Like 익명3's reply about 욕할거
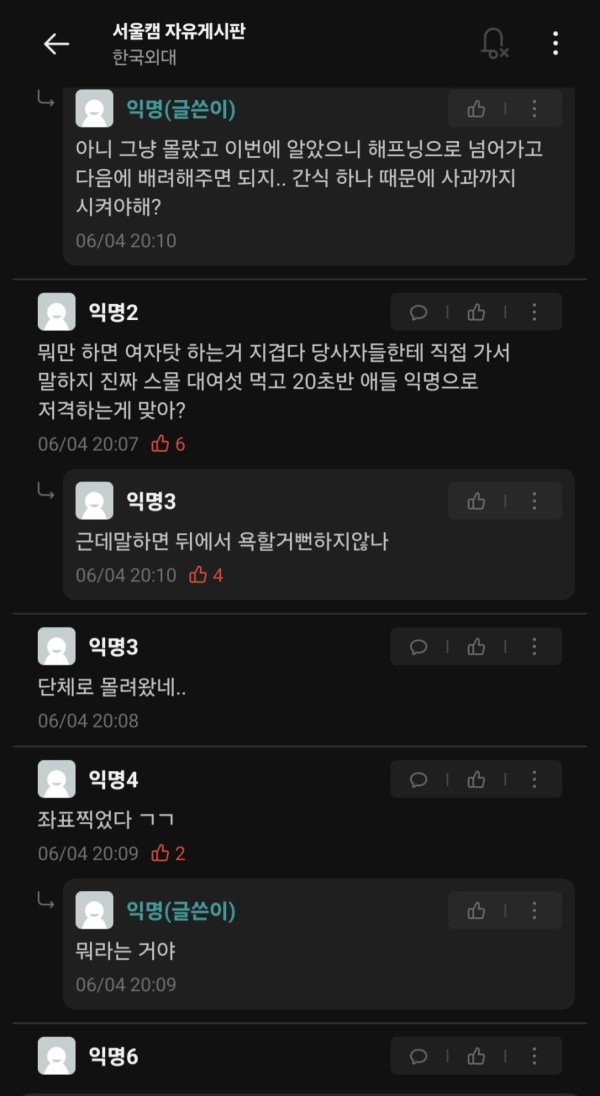600x1096 pixels. tap(476, 500)
